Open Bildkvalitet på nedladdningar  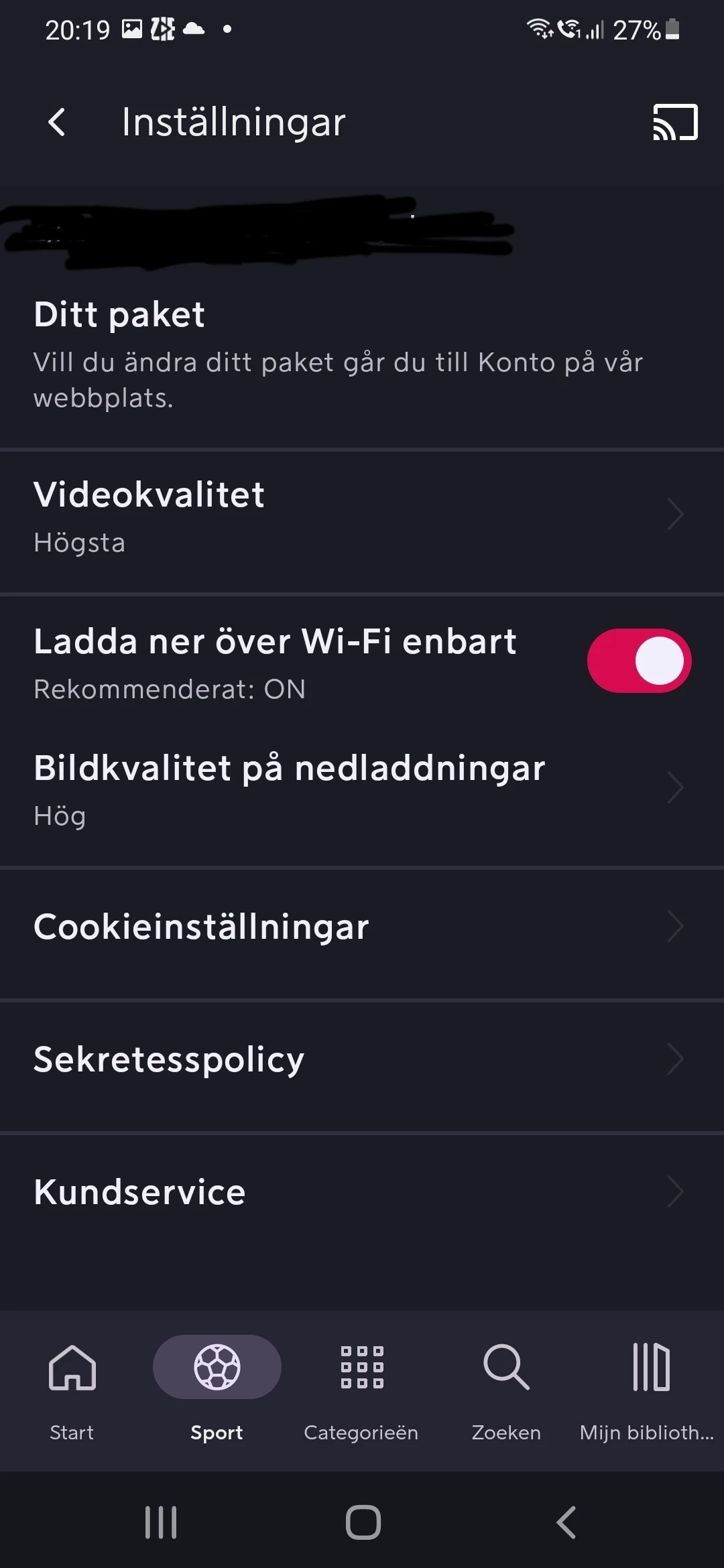point(362,789)
